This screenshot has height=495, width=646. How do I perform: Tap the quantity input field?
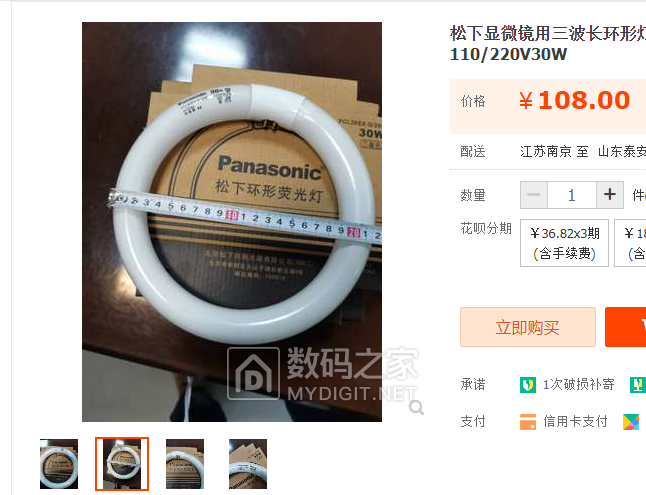(x=572, y=194)
